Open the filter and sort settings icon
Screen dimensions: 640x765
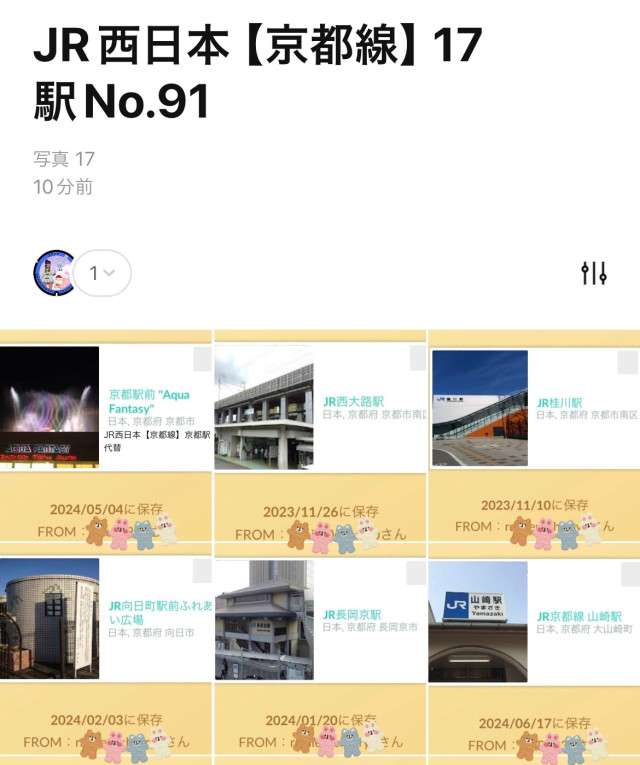594,273
